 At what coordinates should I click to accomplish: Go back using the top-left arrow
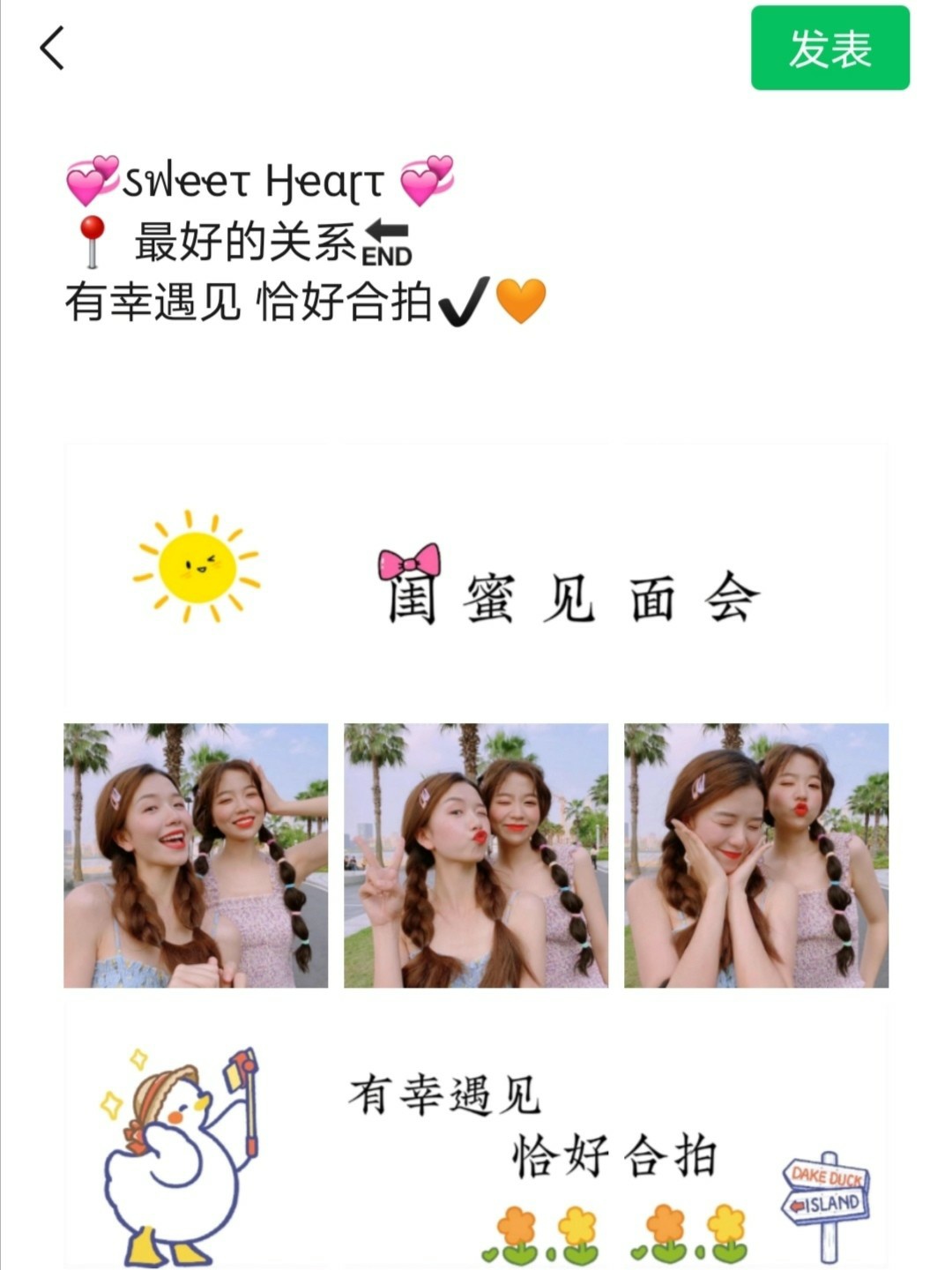(53, 49)
